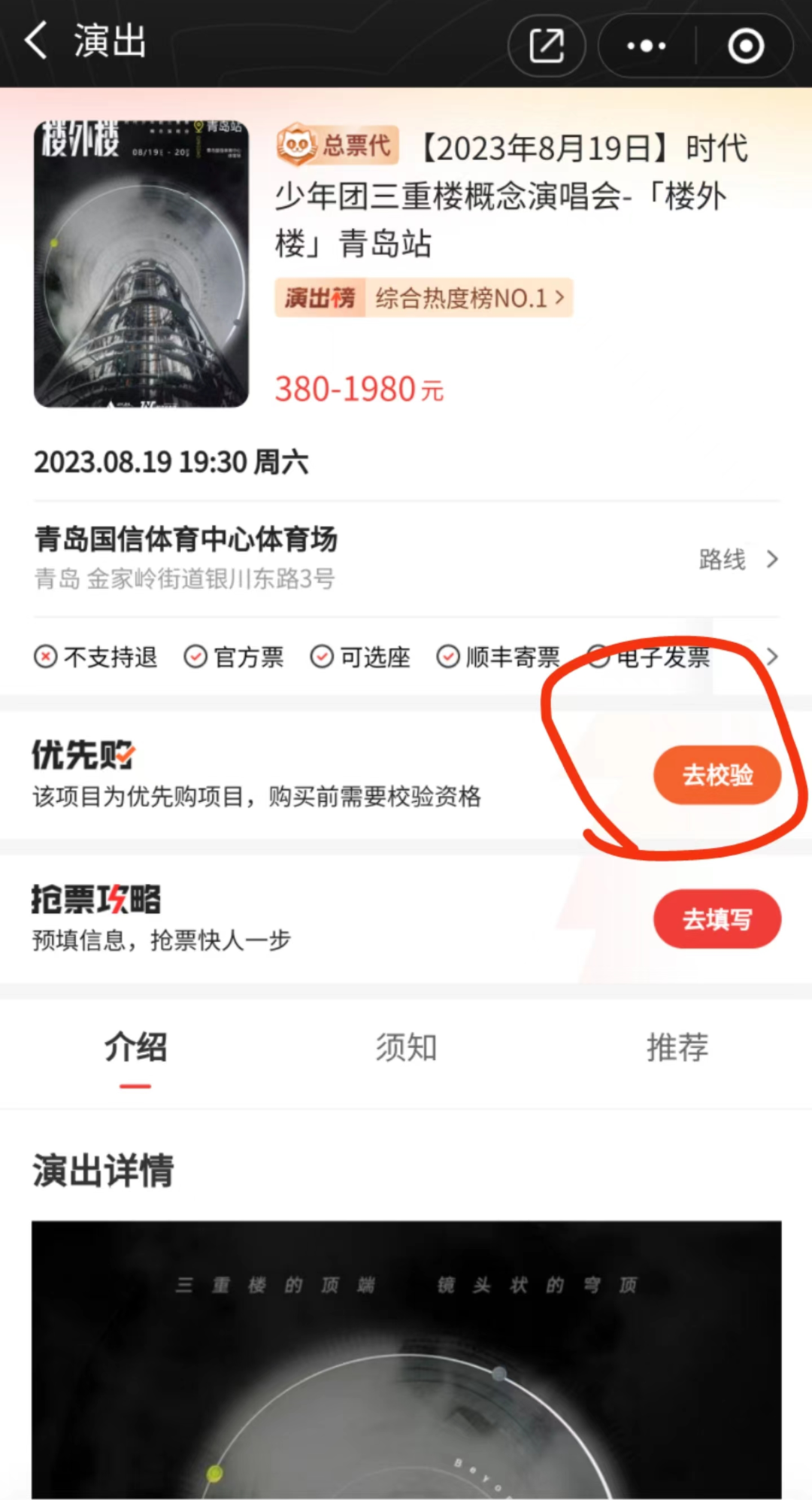
Task: Tap 去填写 to prefill ticket info
Action: pos(717,919)
